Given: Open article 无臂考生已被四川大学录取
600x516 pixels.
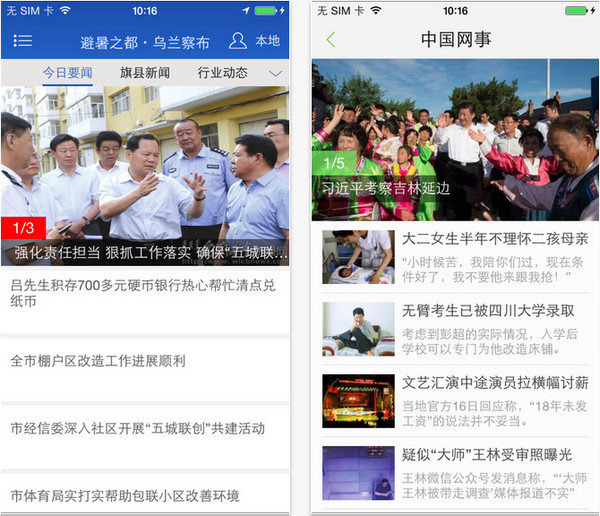Looking at the screenshot, I should 455,329.
